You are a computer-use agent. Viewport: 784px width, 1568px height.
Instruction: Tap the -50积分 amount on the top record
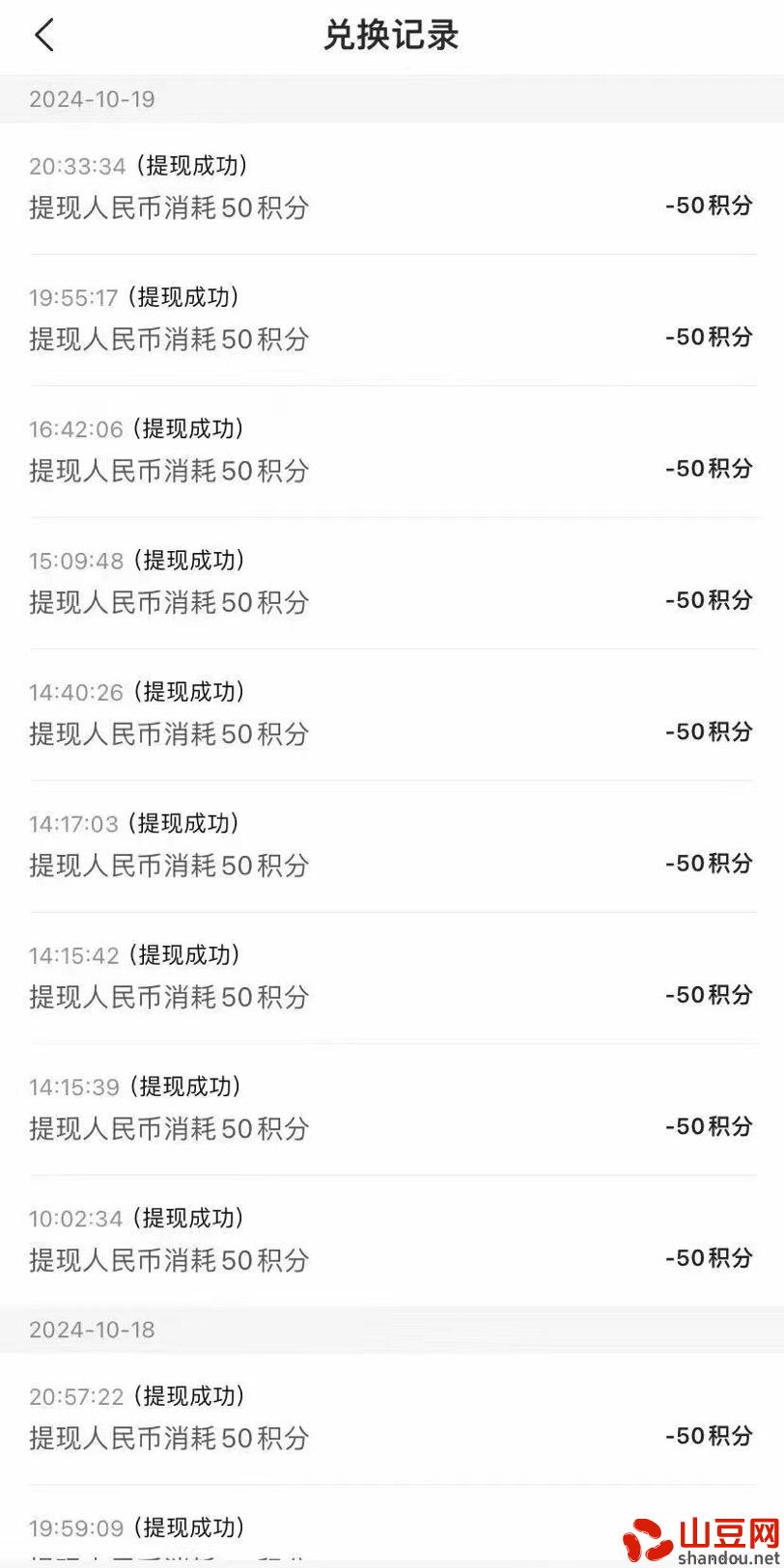click(x=708, y=206)
